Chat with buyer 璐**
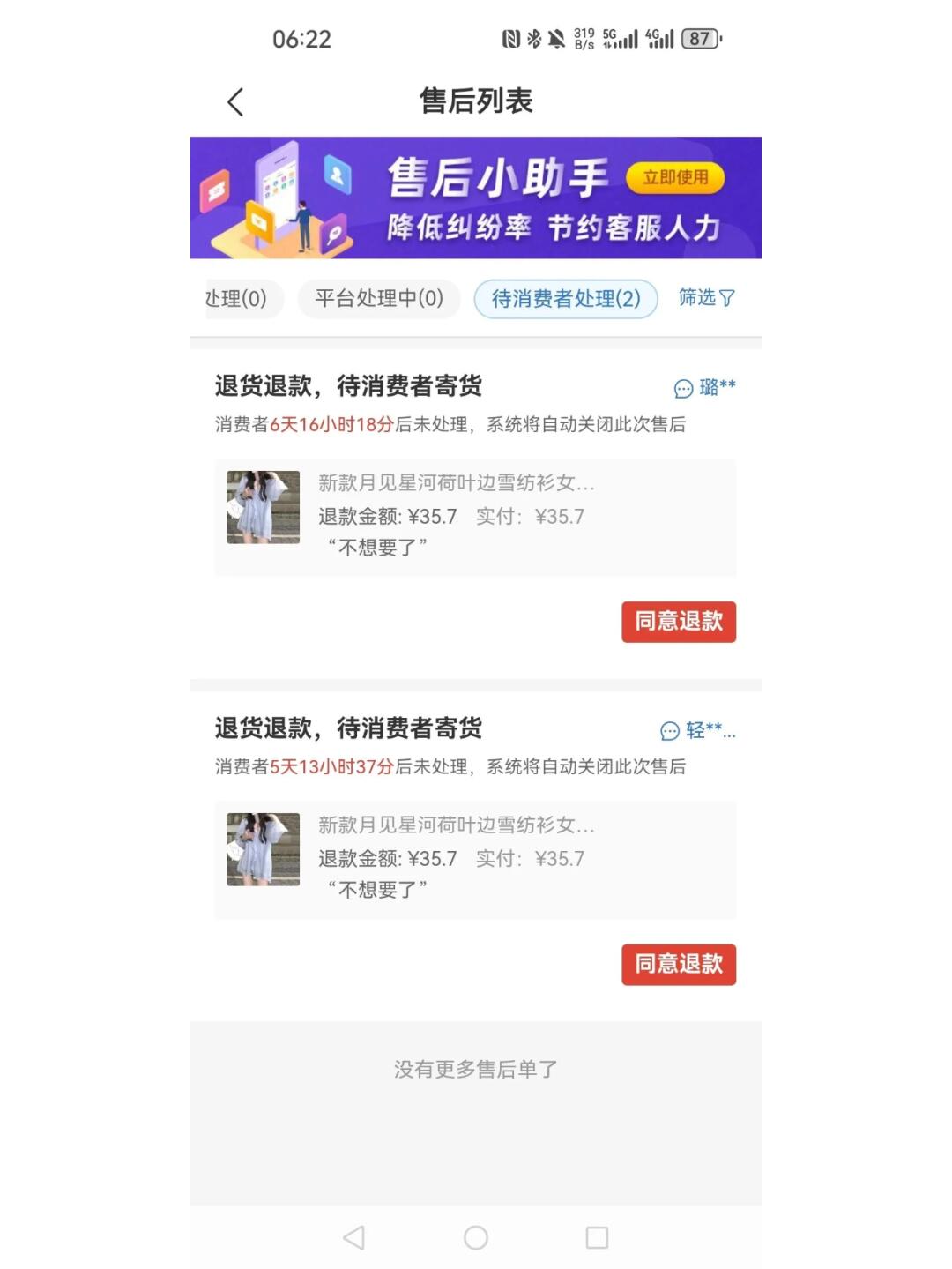The image size is (952, 1269). (705, 388)
